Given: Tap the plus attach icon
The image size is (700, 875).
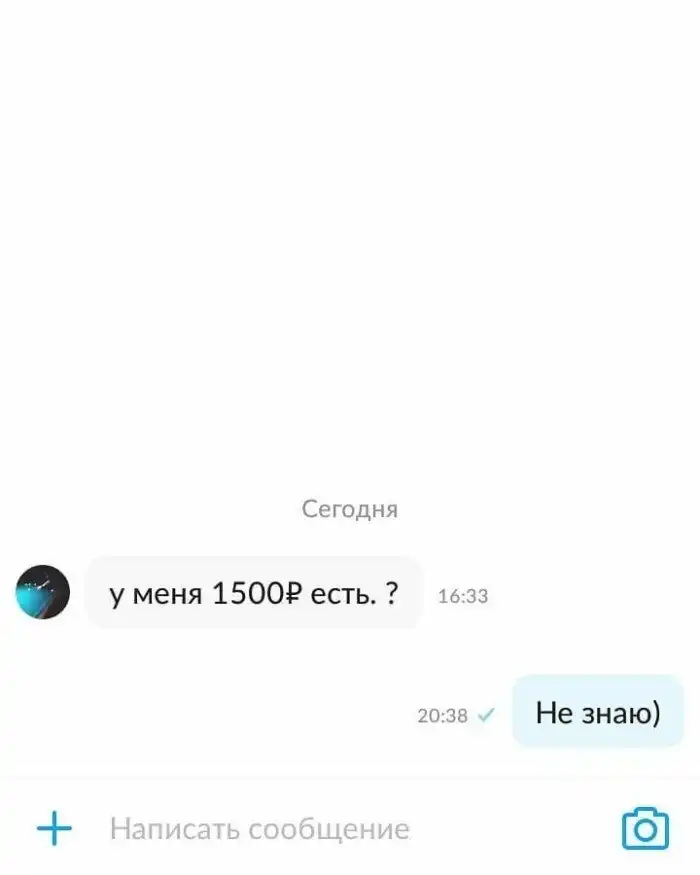Looking at the screenshot, I should pyautogui.click(x=54, y=828).
